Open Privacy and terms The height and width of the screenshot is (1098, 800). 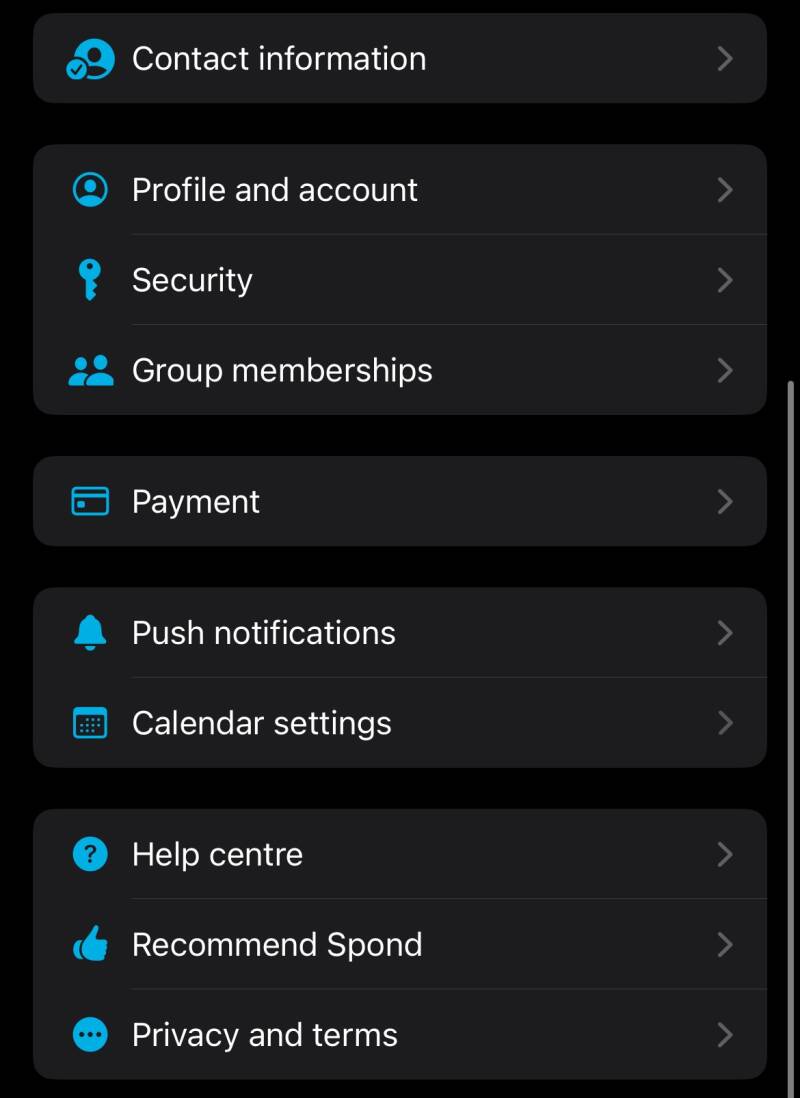click(x=400, y=1035)
